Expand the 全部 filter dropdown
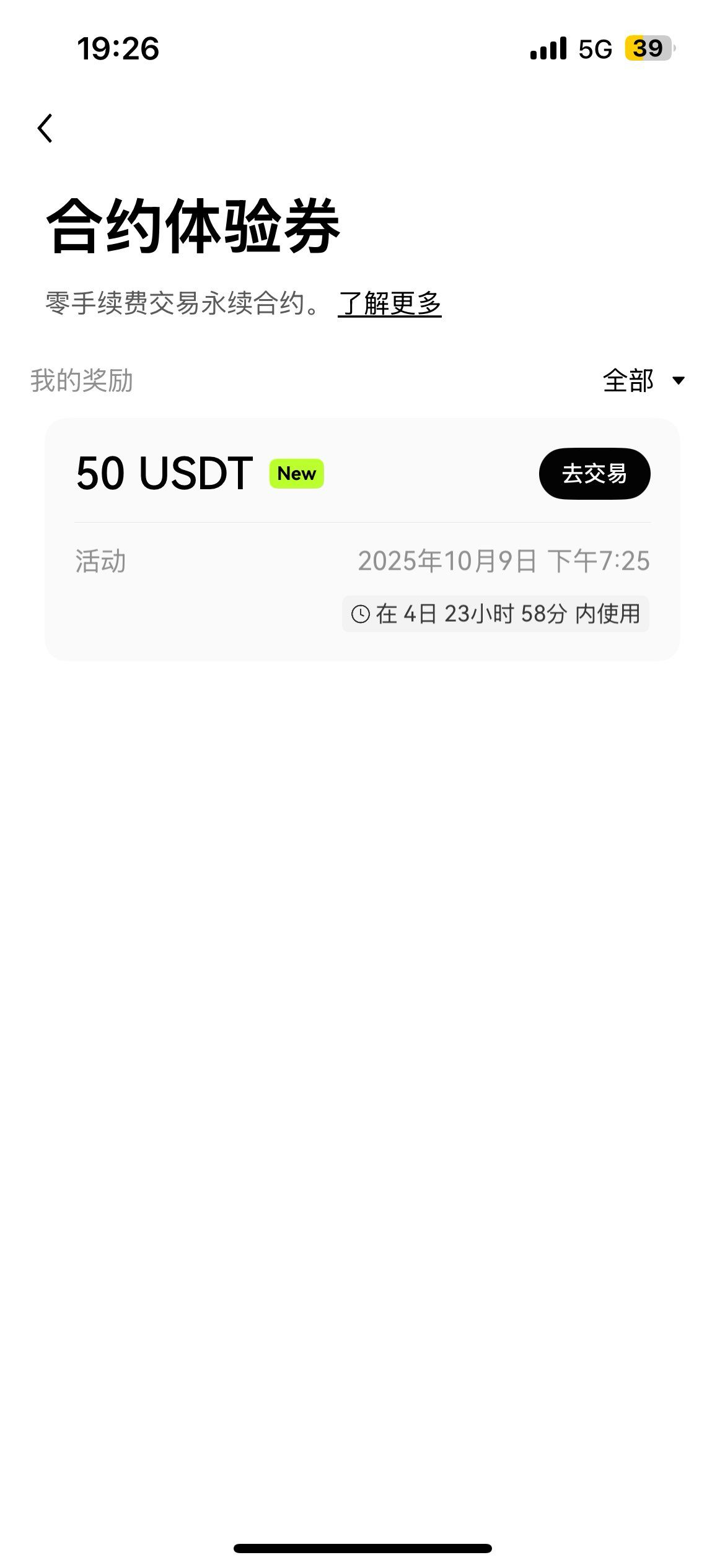Viewport: 725px width, 1568px height. (x=643, y=380)
